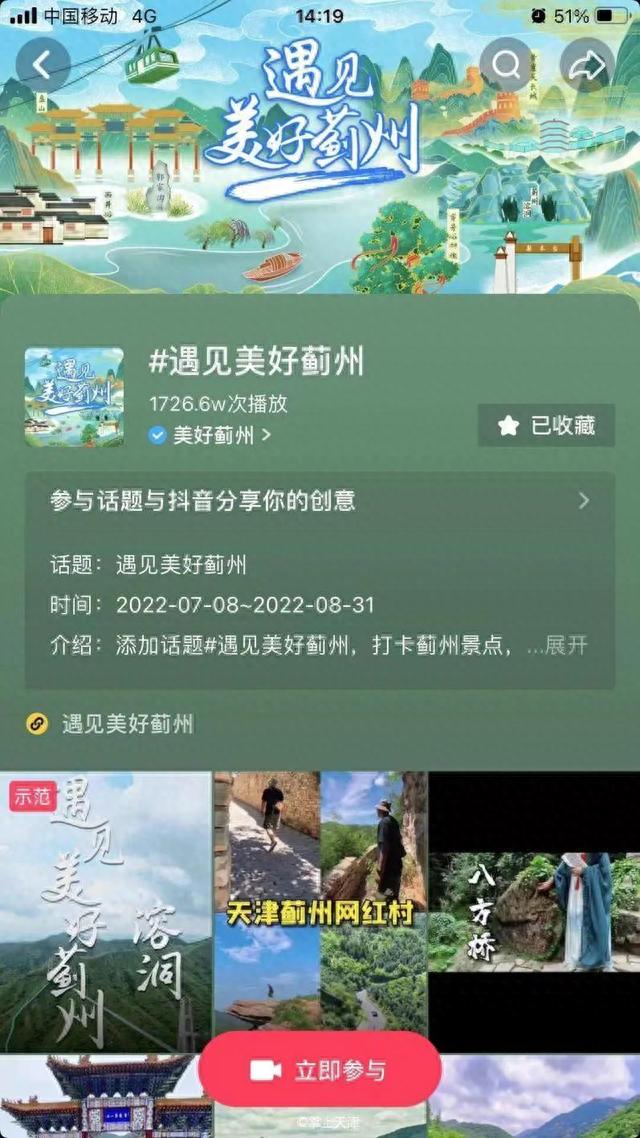Open the 美好蓟州 account profile
640x1138 pixels.
pyautogui.click(x=209, y=435)
